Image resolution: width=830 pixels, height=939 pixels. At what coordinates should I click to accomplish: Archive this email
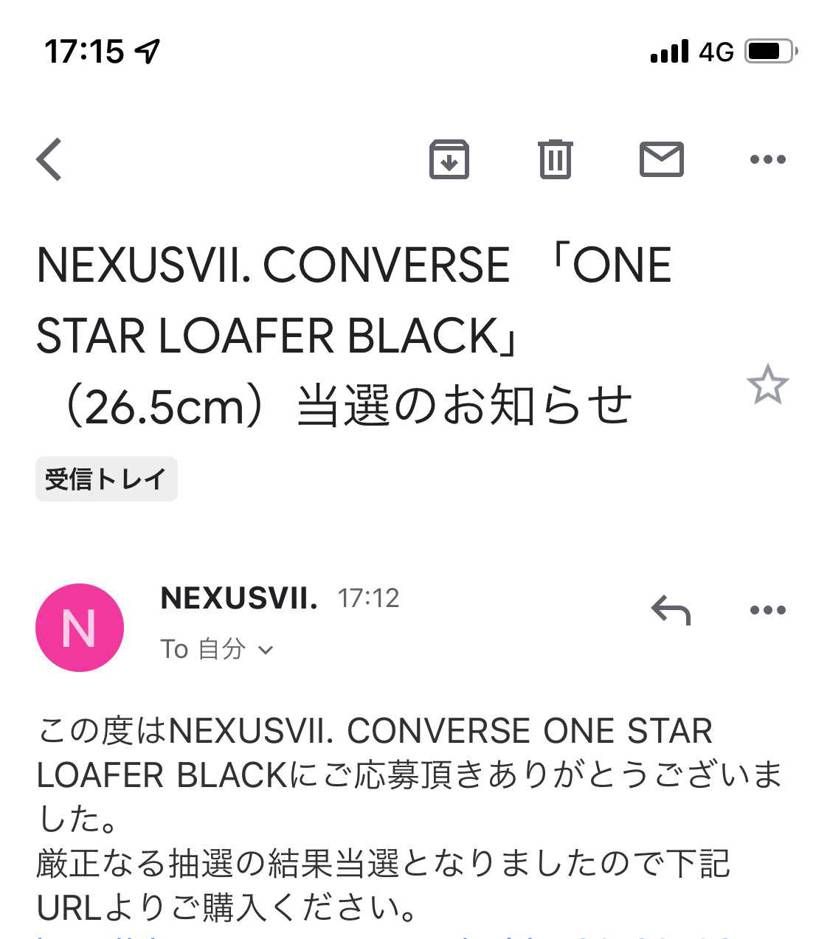tap(449, 159)
